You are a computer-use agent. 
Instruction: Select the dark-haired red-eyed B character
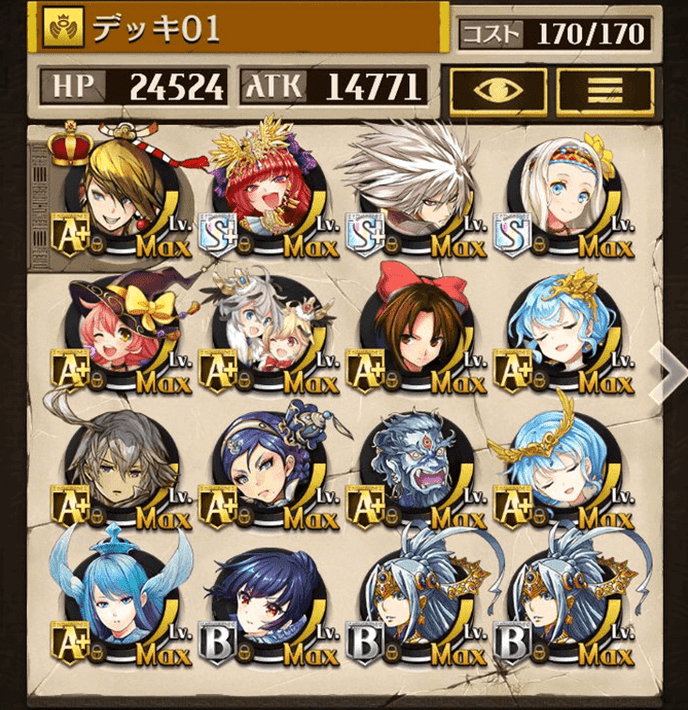click(258, 610)
